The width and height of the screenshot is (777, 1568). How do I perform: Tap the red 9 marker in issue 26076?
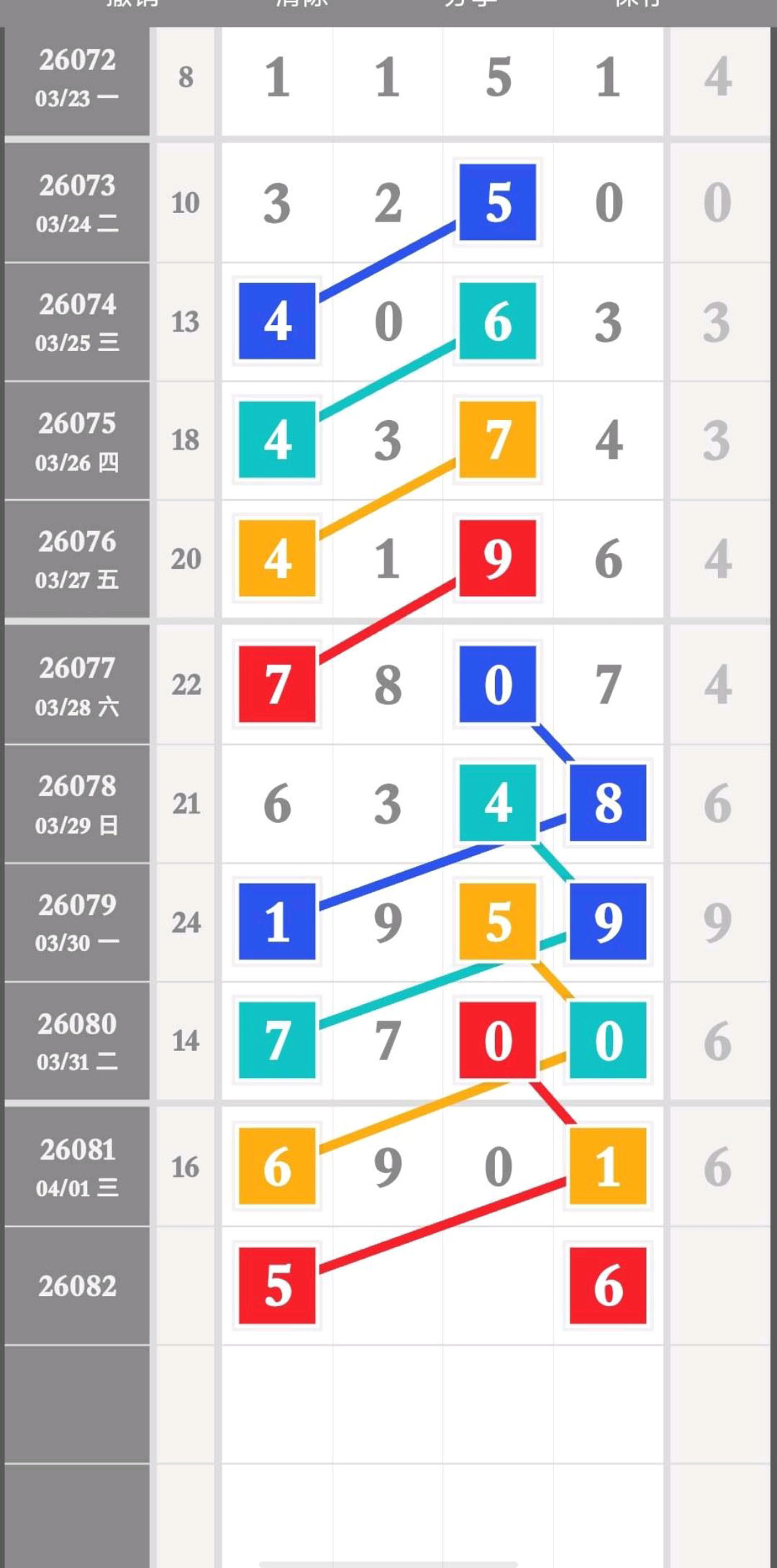[498, 558]
